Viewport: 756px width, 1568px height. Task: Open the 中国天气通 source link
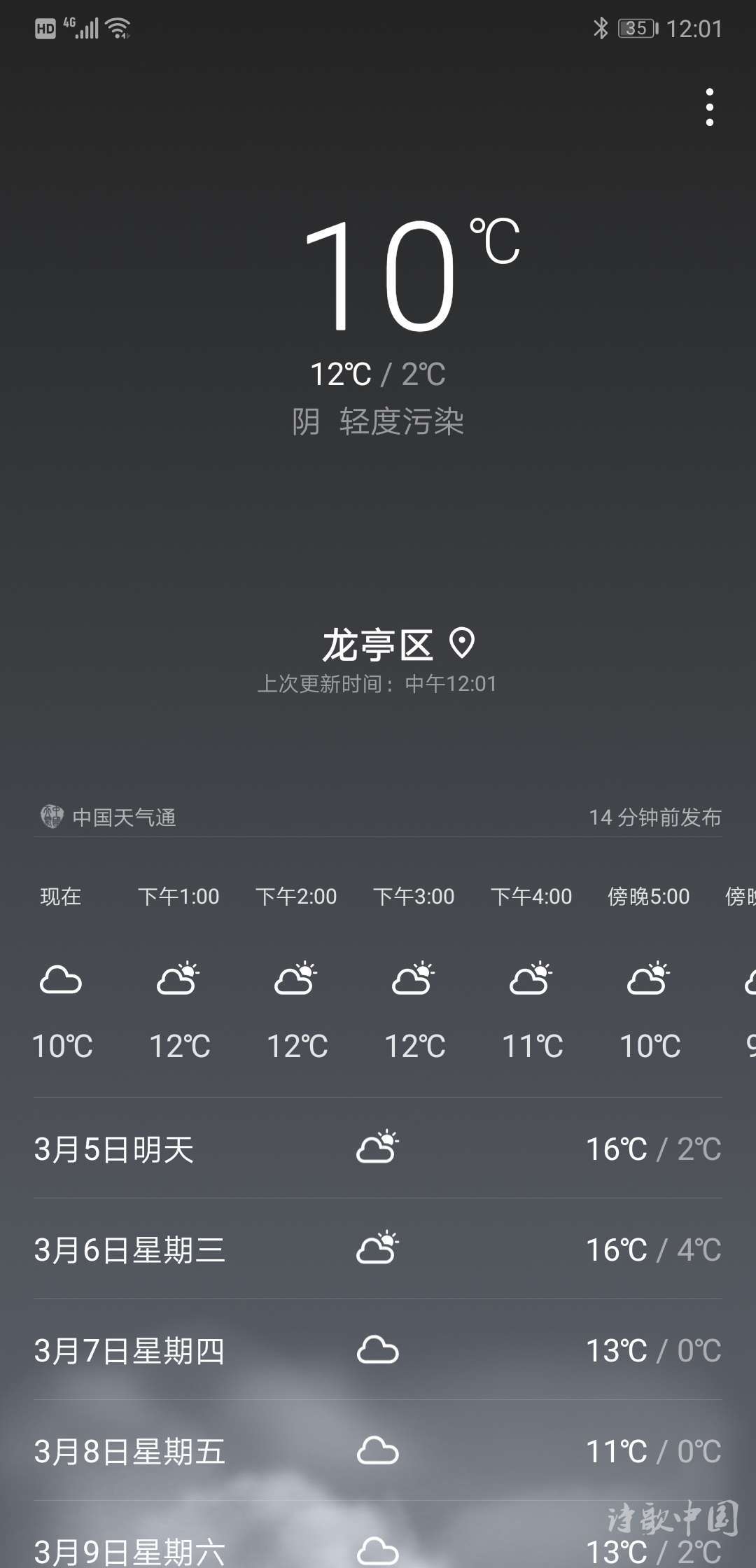pos(108,817)
